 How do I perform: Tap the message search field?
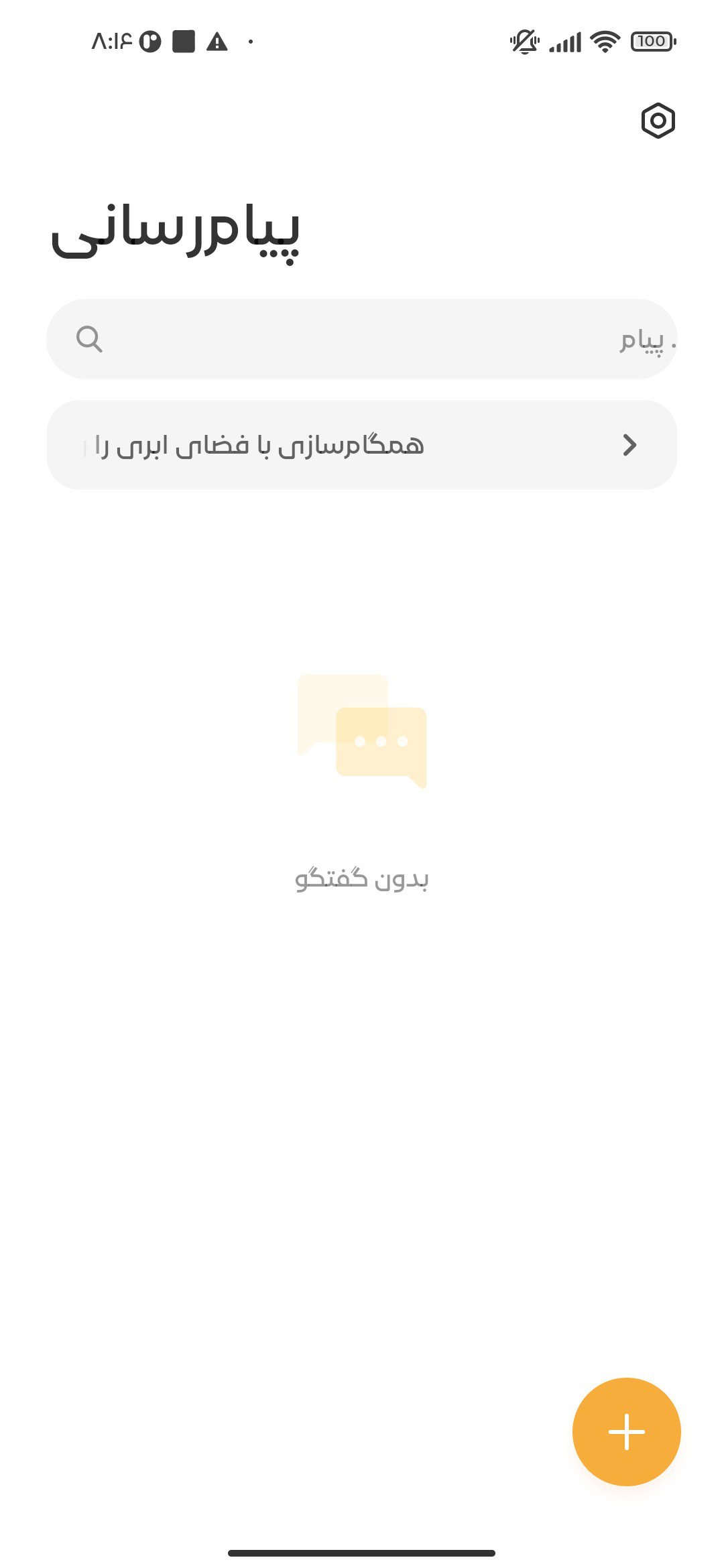pos(362,339)
